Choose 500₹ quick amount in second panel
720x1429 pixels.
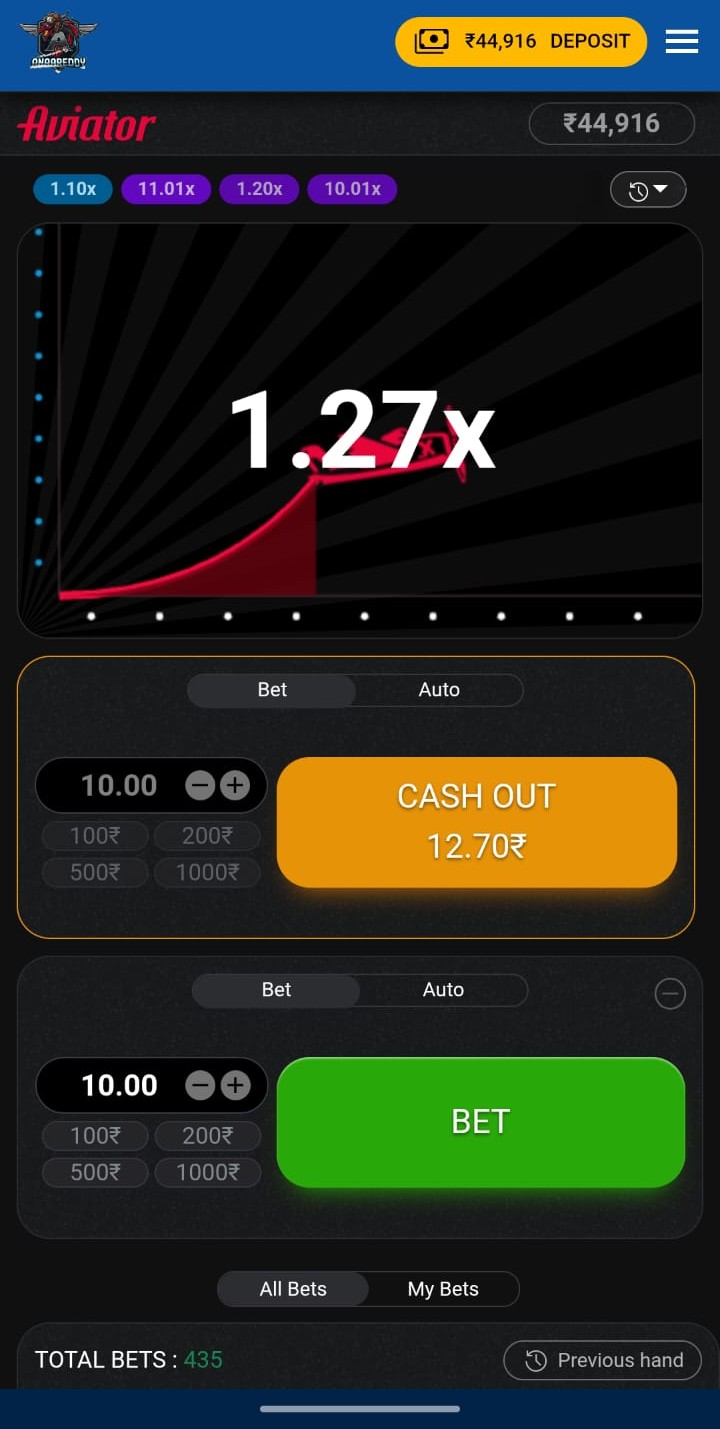[x=95, y=1173]
